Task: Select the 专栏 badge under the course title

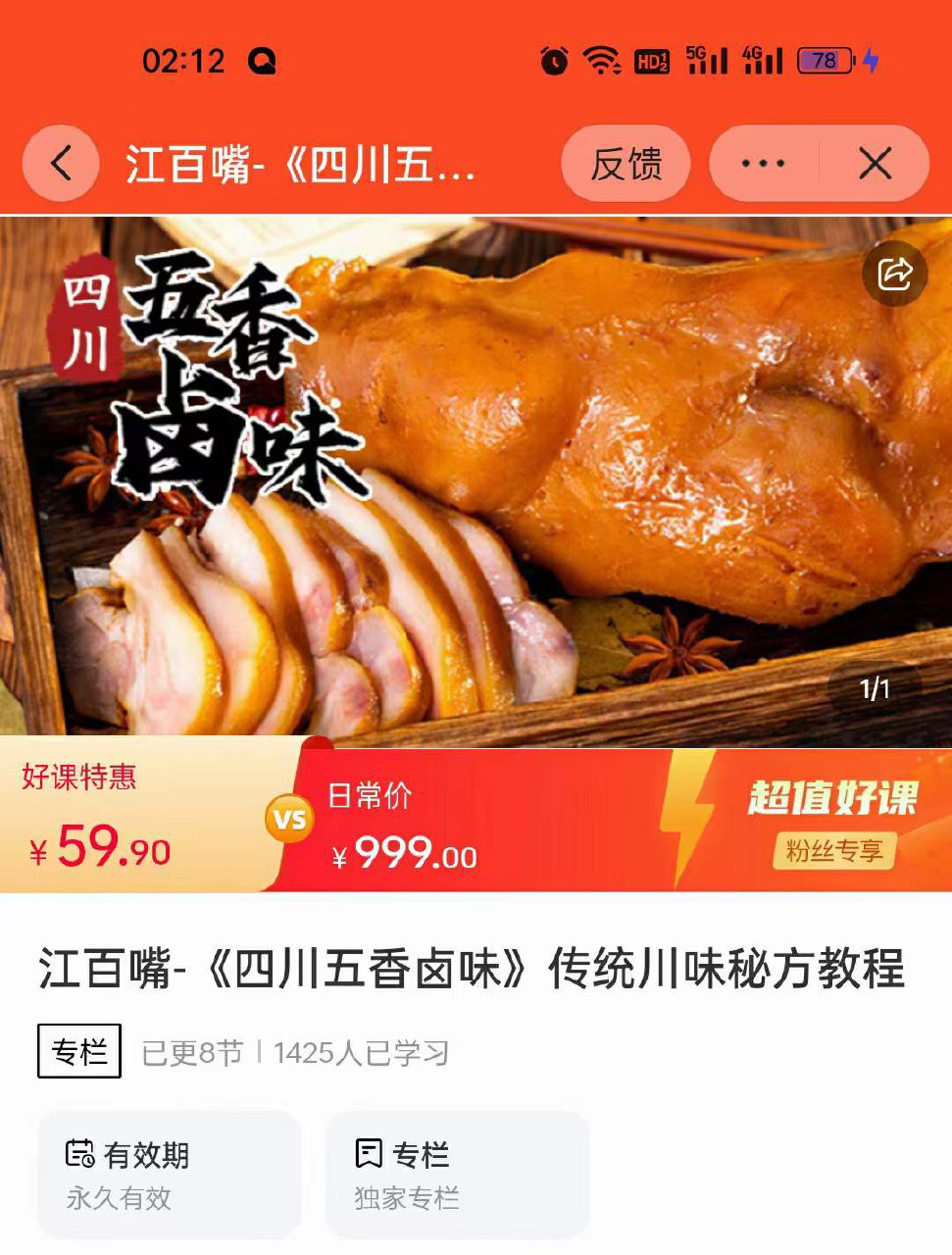Action: (x=80, y=1049)
